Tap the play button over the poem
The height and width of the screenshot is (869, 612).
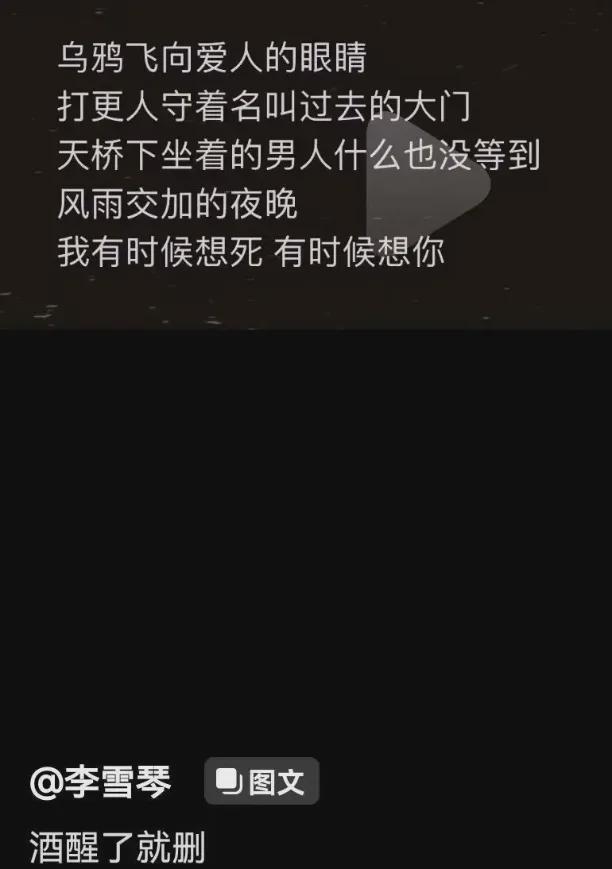(420, 183)
